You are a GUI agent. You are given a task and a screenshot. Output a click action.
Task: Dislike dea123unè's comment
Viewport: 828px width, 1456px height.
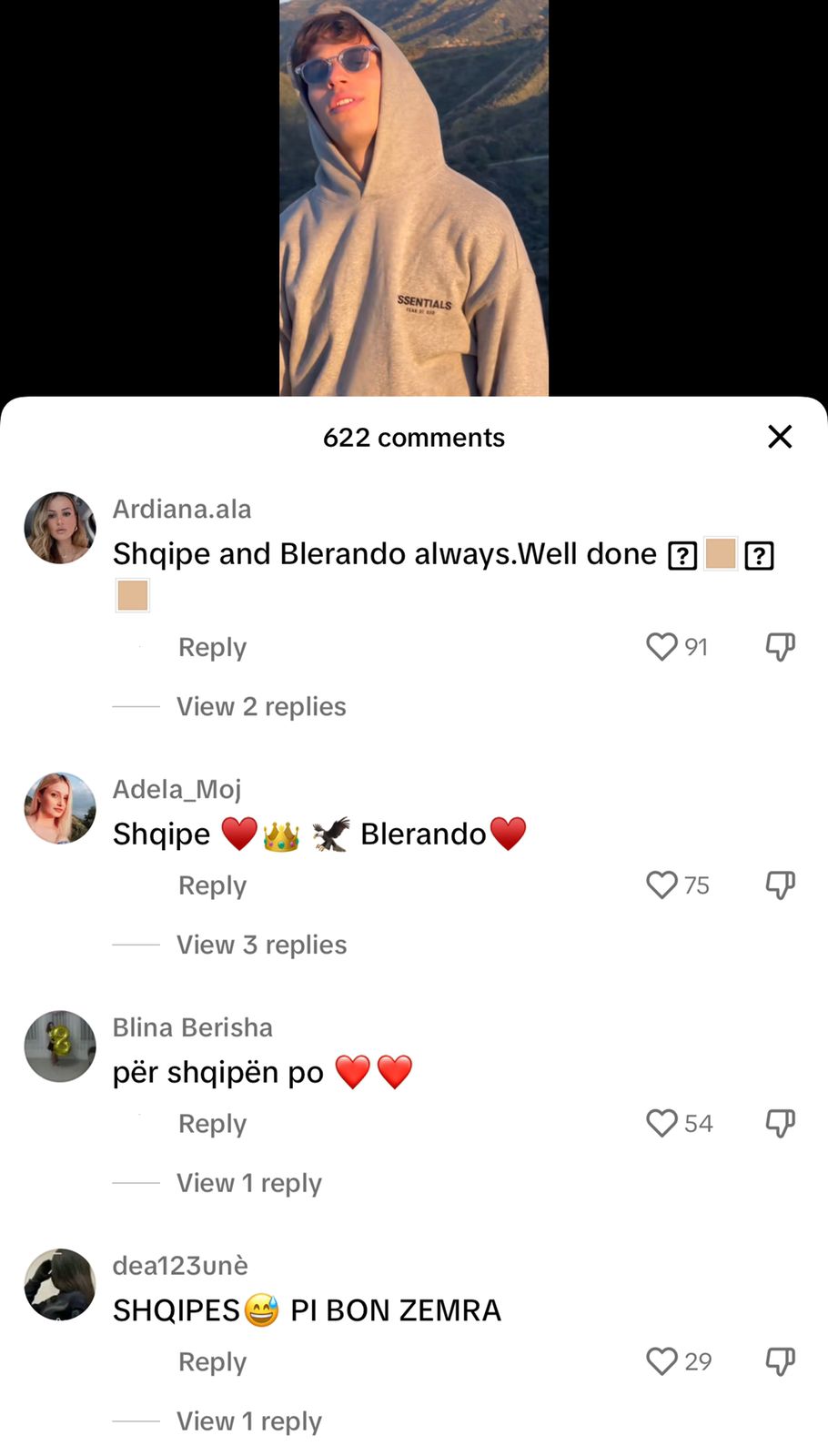pos(780,1362)
